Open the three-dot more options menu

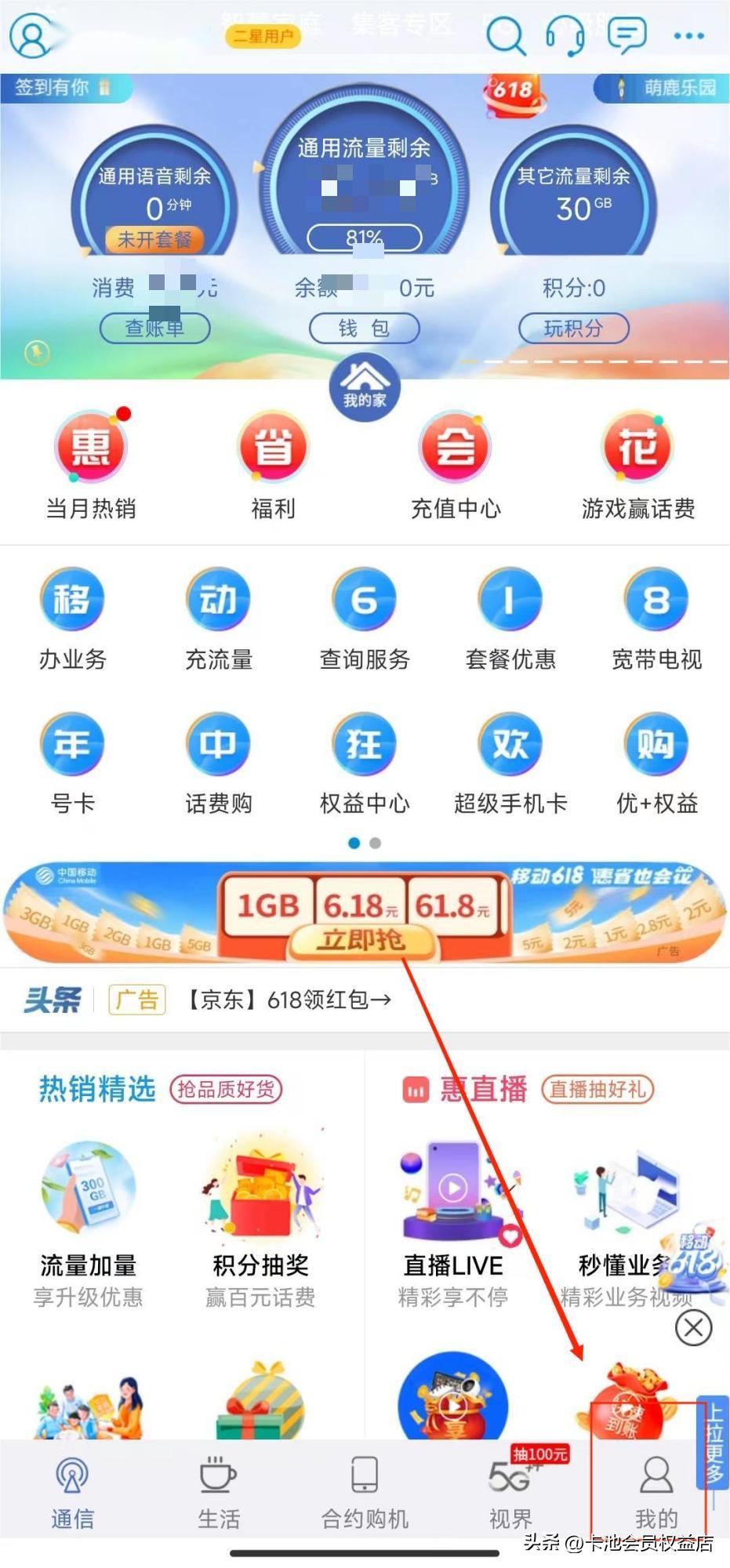click(688, 34)
